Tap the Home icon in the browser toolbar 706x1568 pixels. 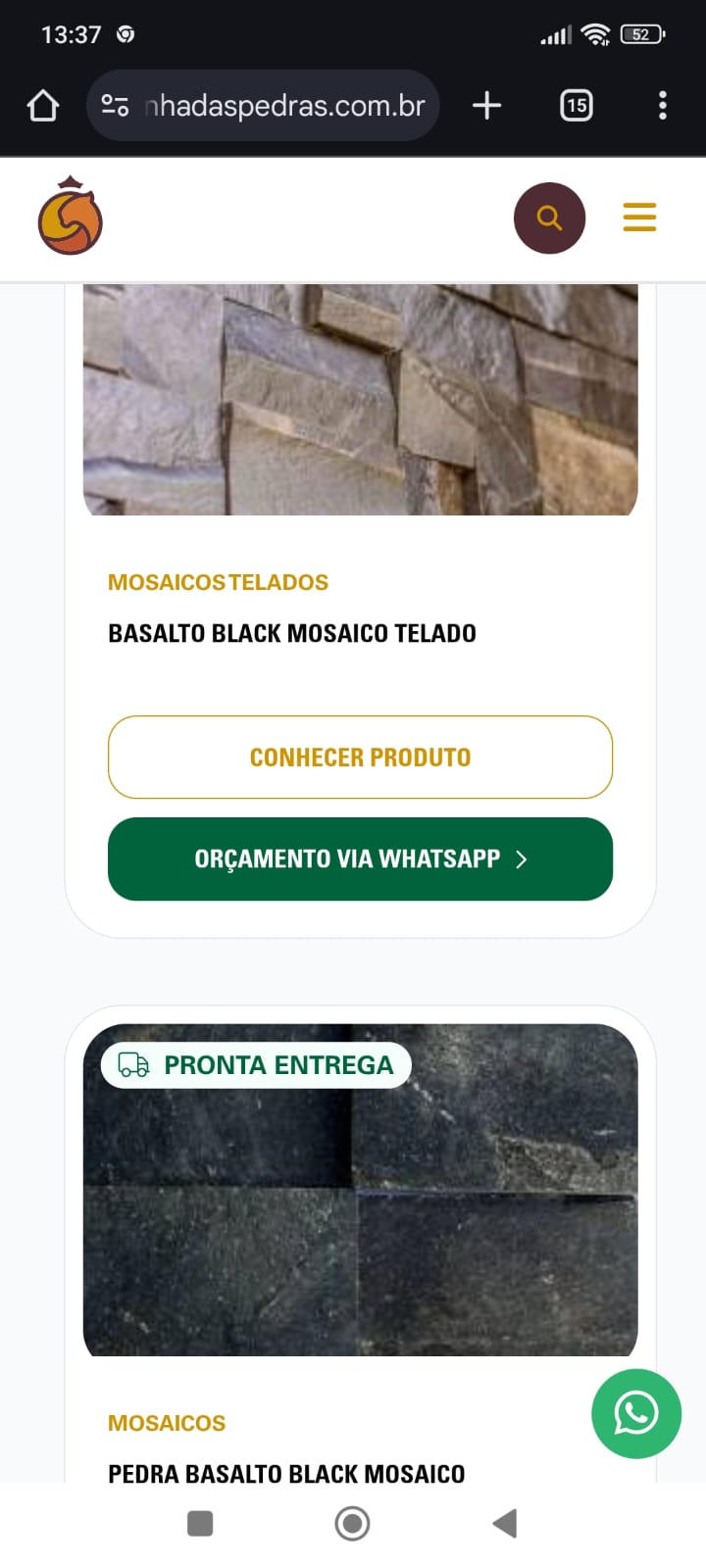pos(42,105)
